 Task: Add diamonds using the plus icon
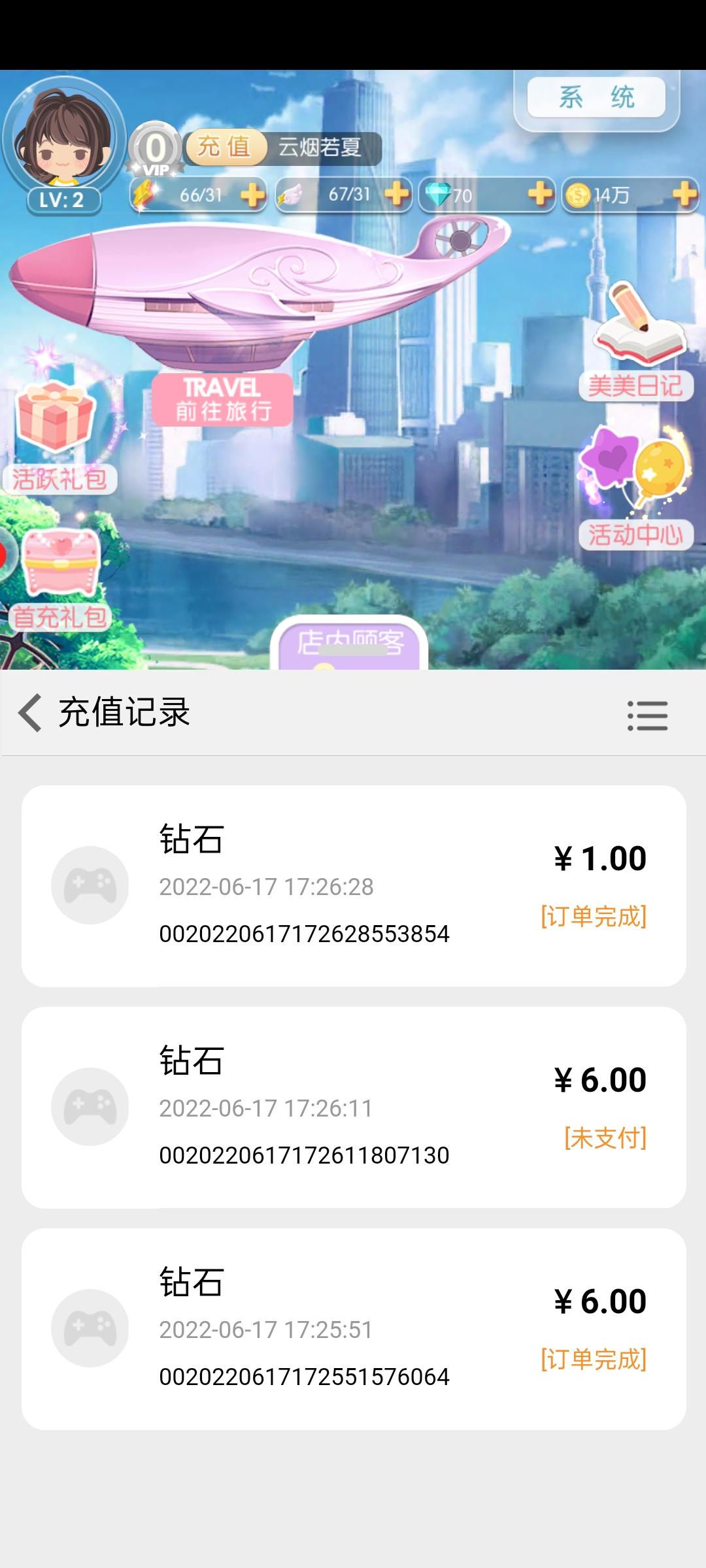(x=540, y=194)
